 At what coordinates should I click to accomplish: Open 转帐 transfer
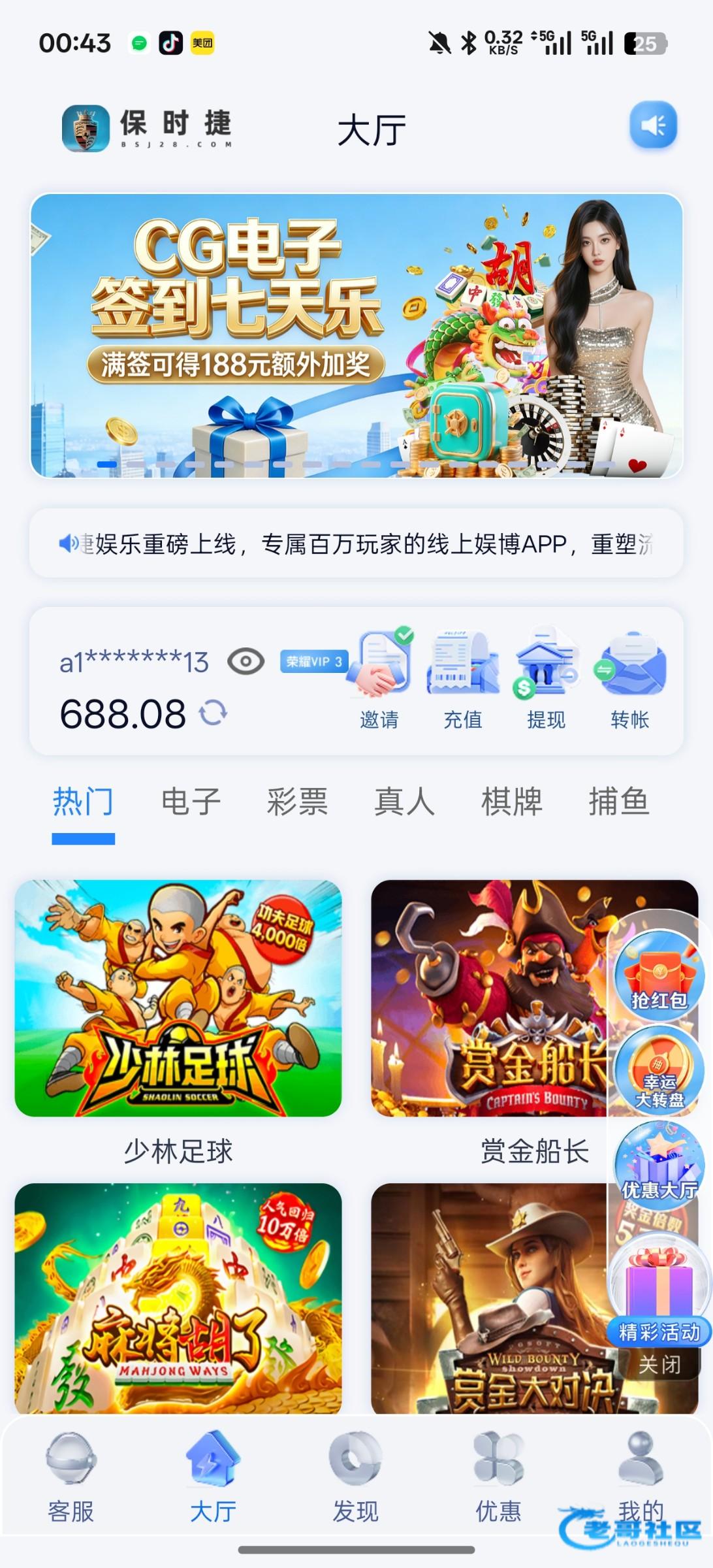point(629,679)
